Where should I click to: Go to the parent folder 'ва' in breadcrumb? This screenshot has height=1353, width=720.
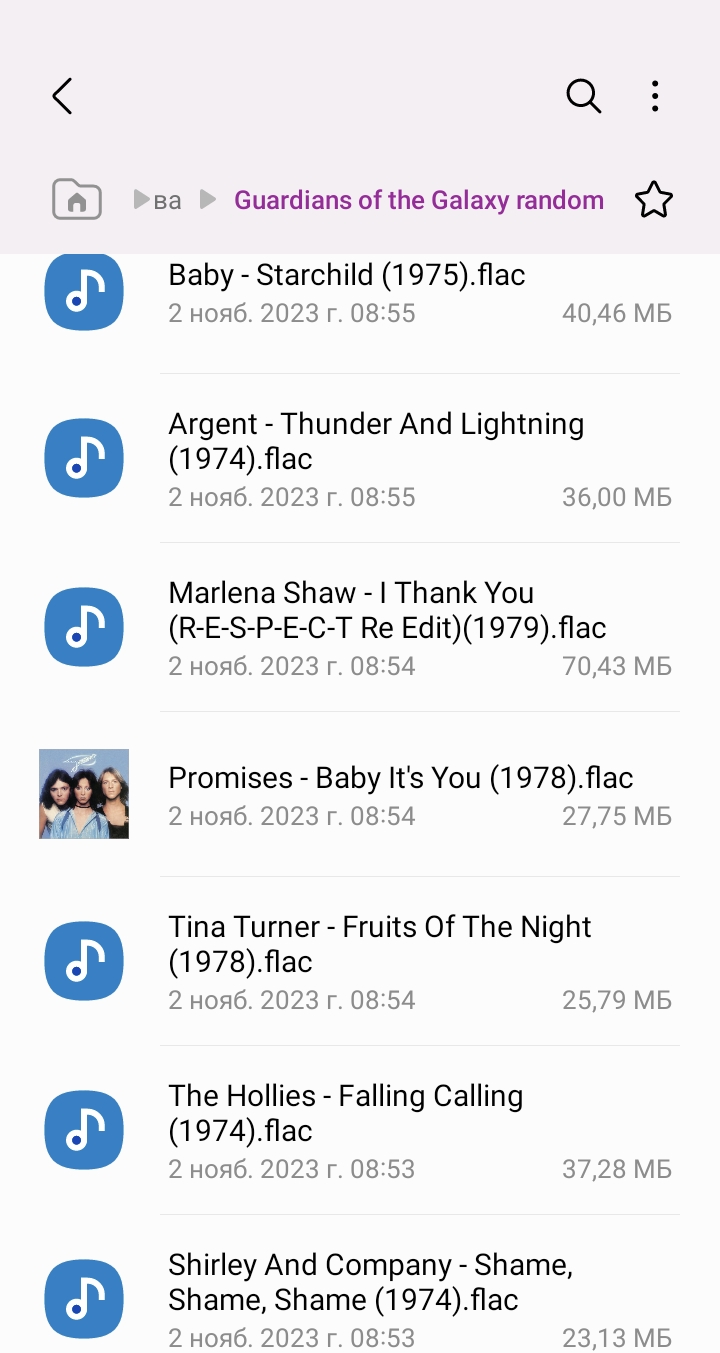pyautogui.click(x=167, y=201)
